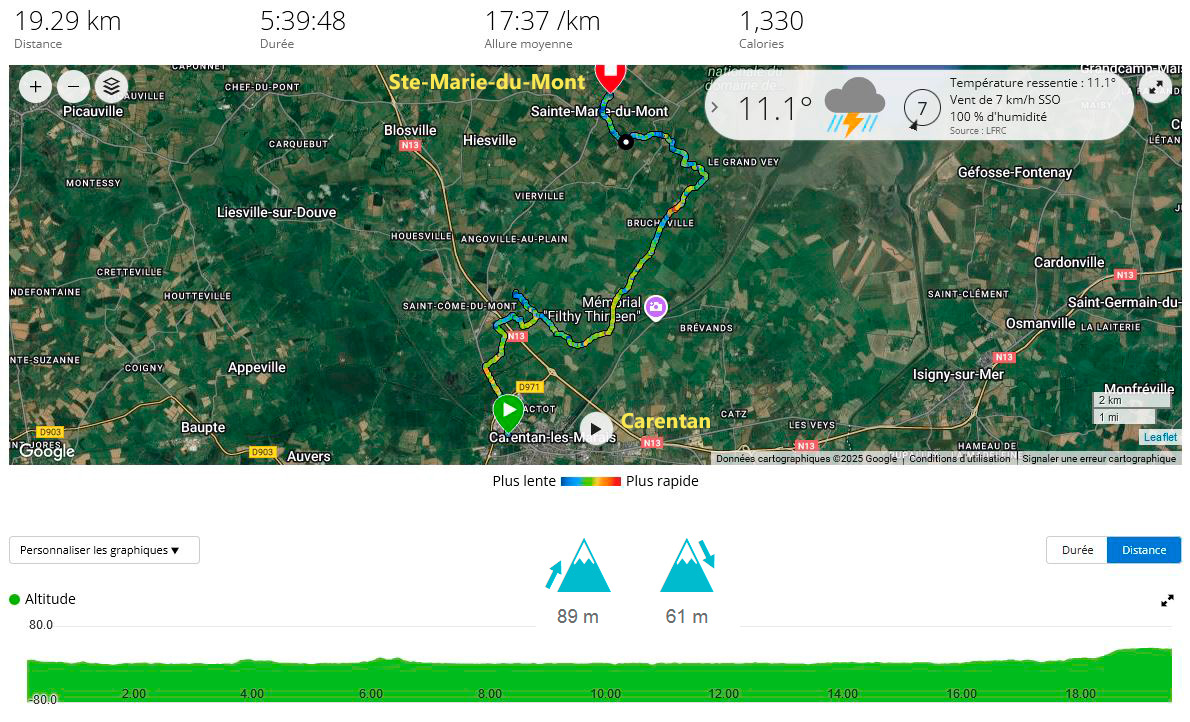
Task: Open Personnaliser les graphiques dropdown
Action: coord(104,550)
